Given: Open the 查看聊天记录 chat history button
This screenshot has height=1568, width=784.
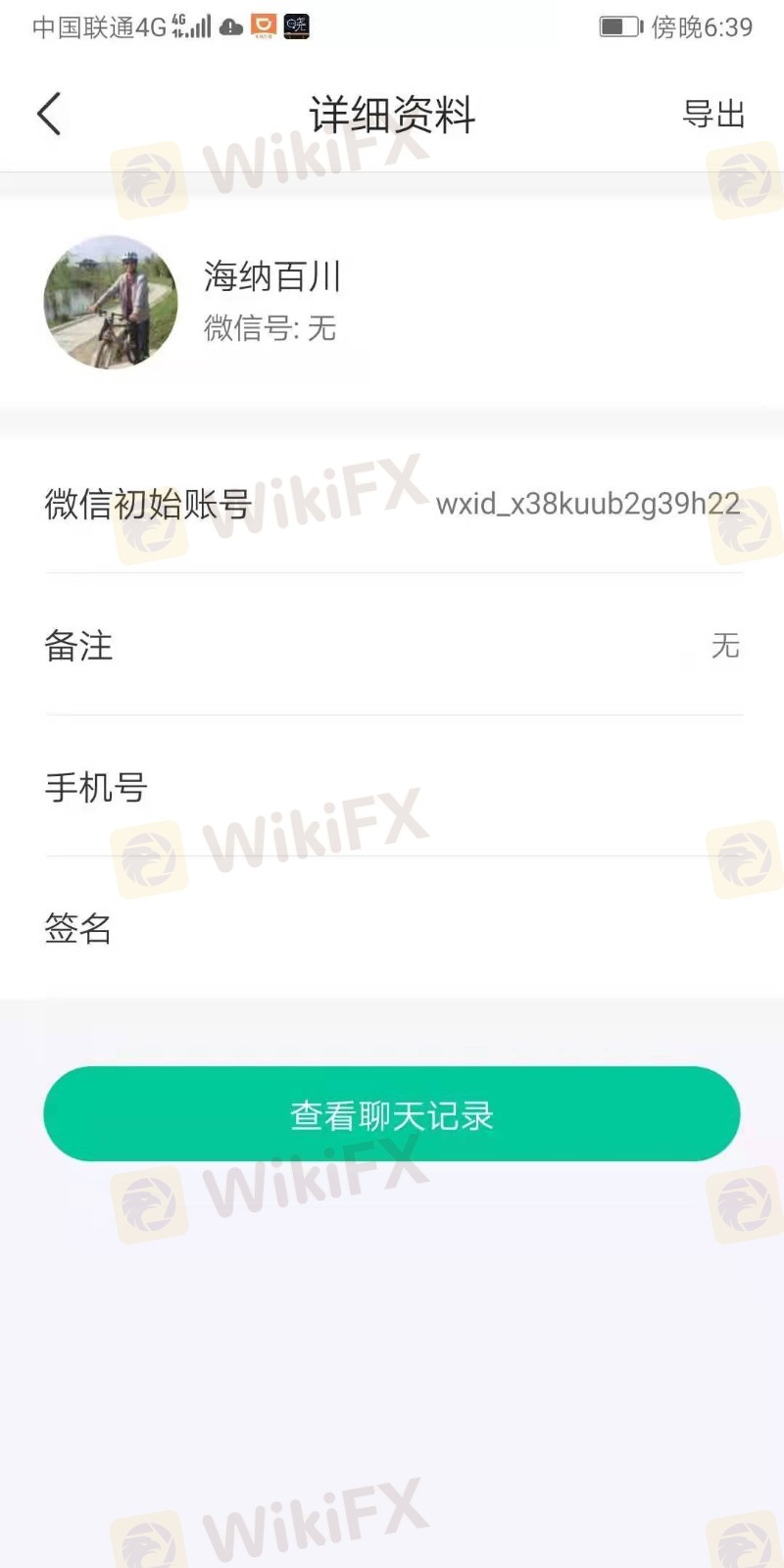Looking at the screenshot, I should [392, 1114].
